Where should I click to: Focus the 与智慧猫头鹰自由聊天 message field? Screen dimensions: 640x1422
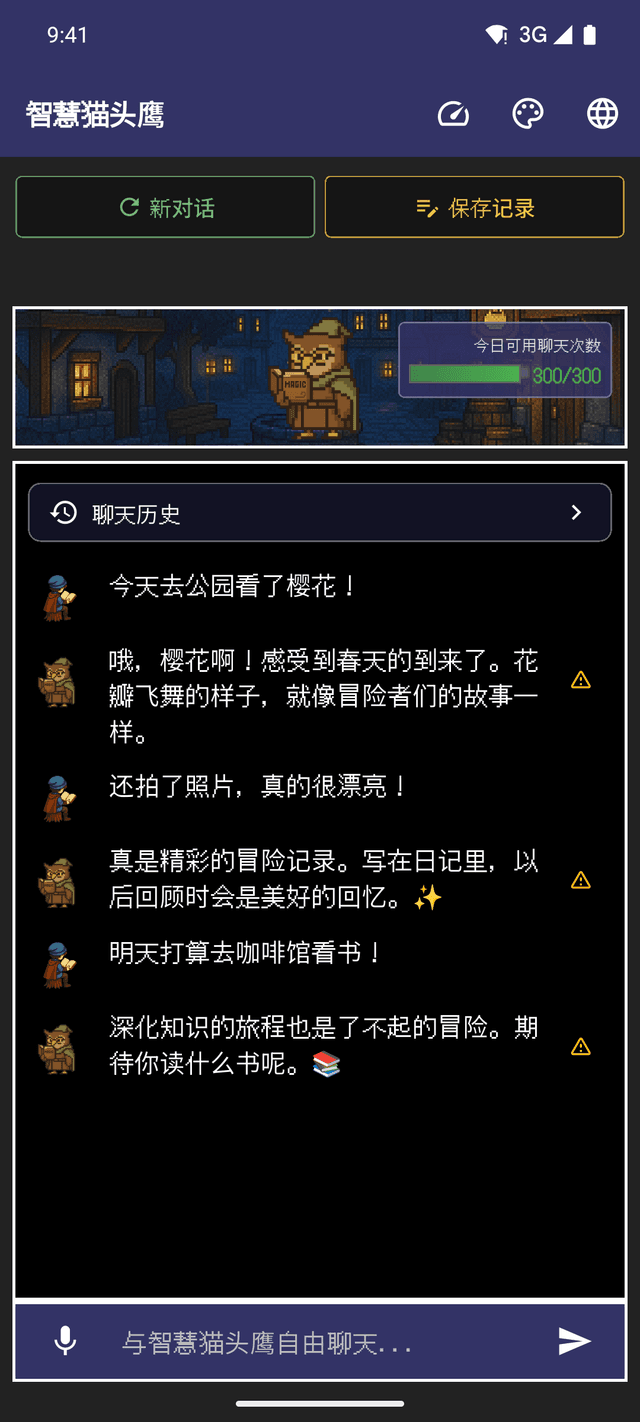[320, 1342]
